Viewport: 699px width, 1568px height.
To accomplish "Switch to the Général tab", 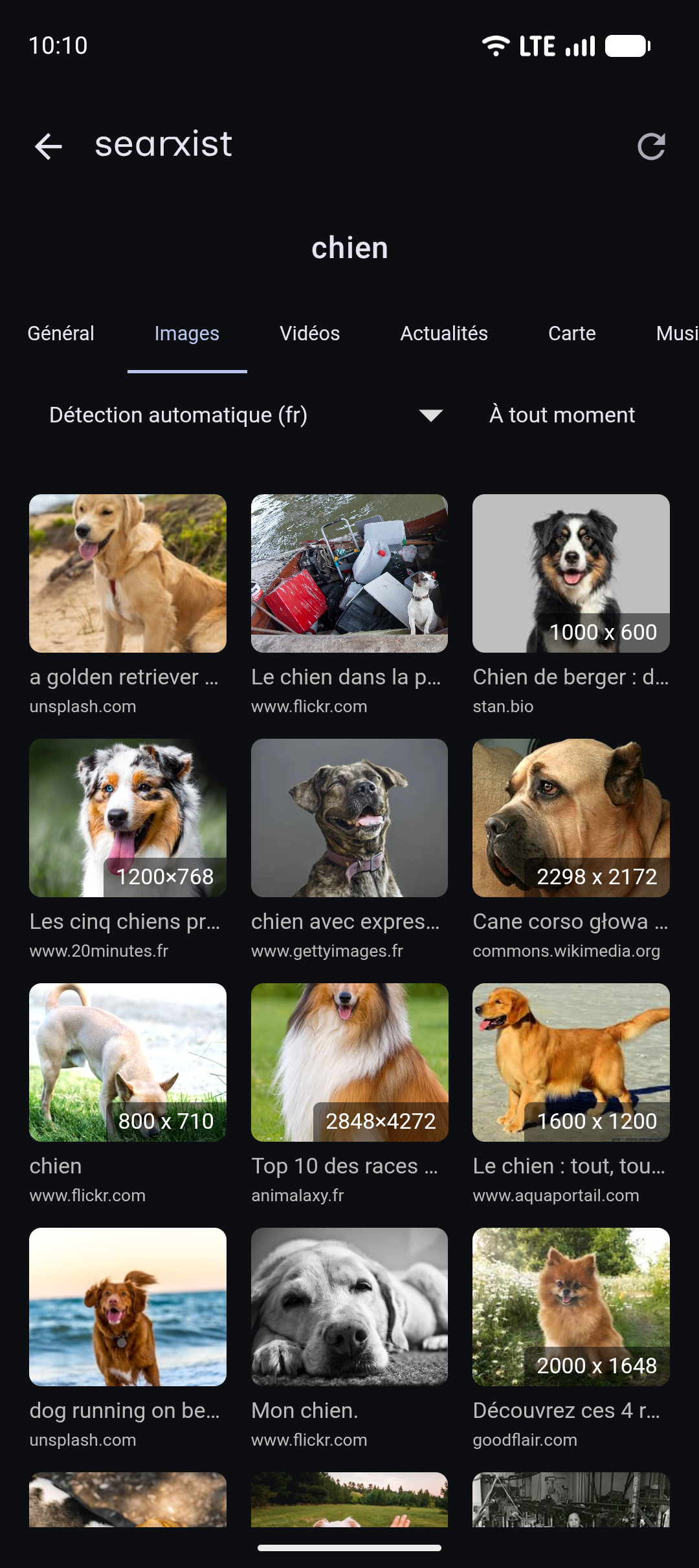I will click(61, 334).
